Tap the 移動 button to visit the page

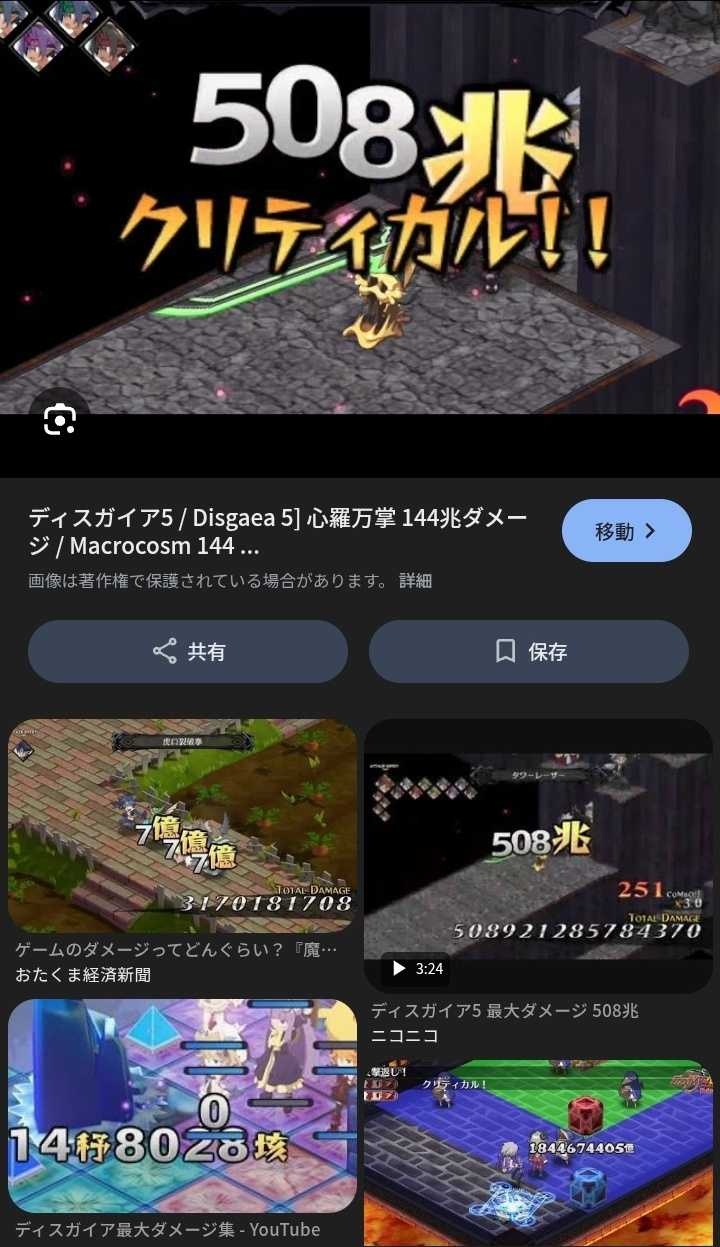(x=627, y=531)
